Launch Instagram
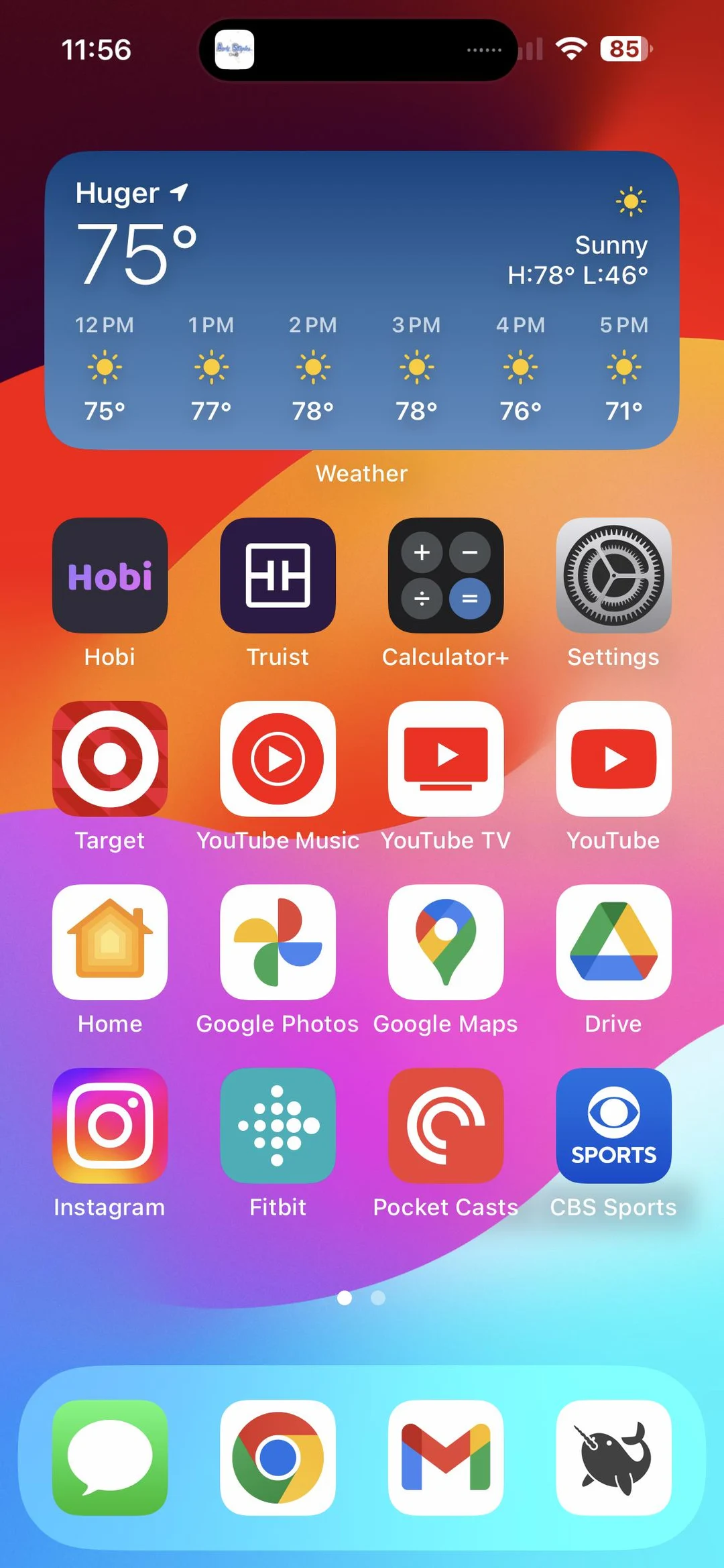 (x=110, y=1126)
